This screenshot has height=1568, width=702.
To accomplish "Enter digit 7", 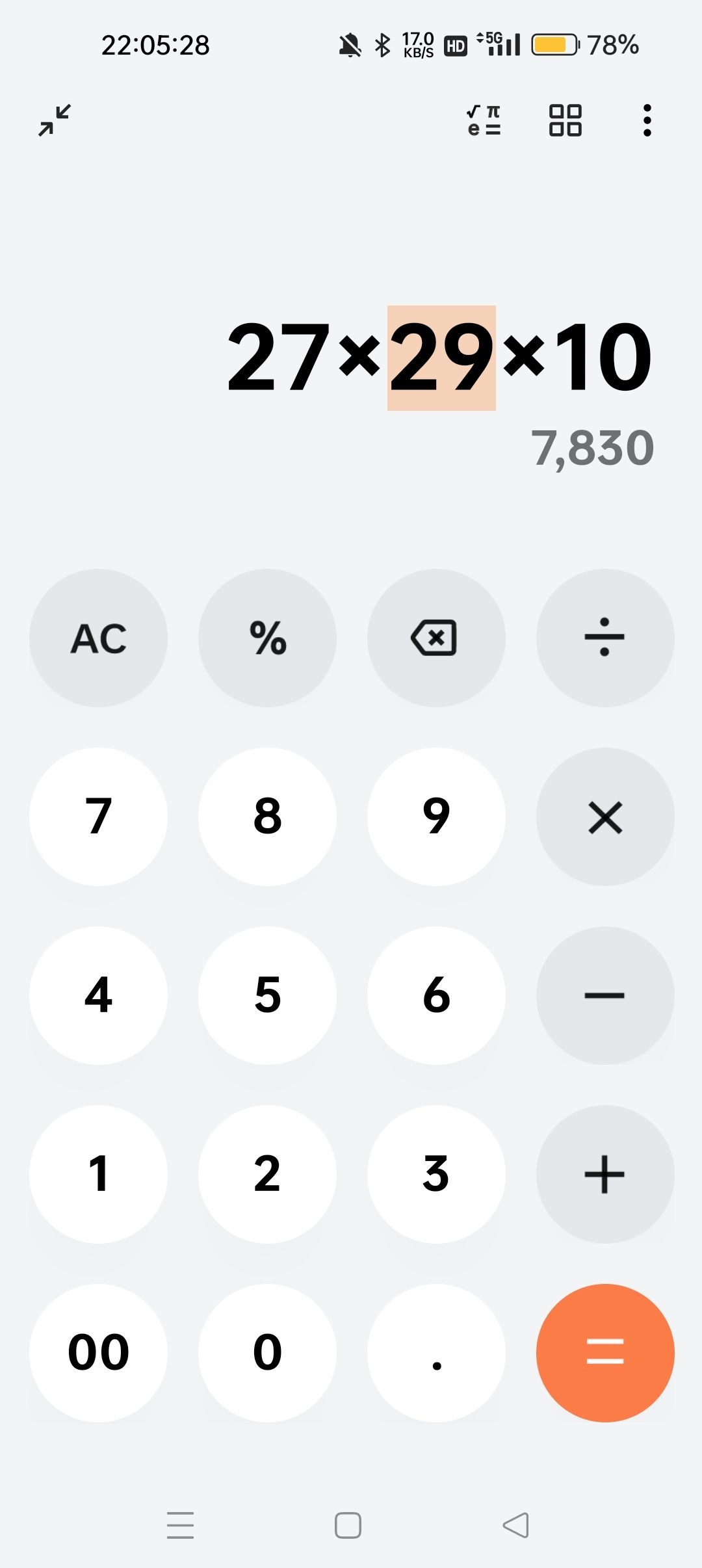I will pyautogui.click(x=98, y=817).
